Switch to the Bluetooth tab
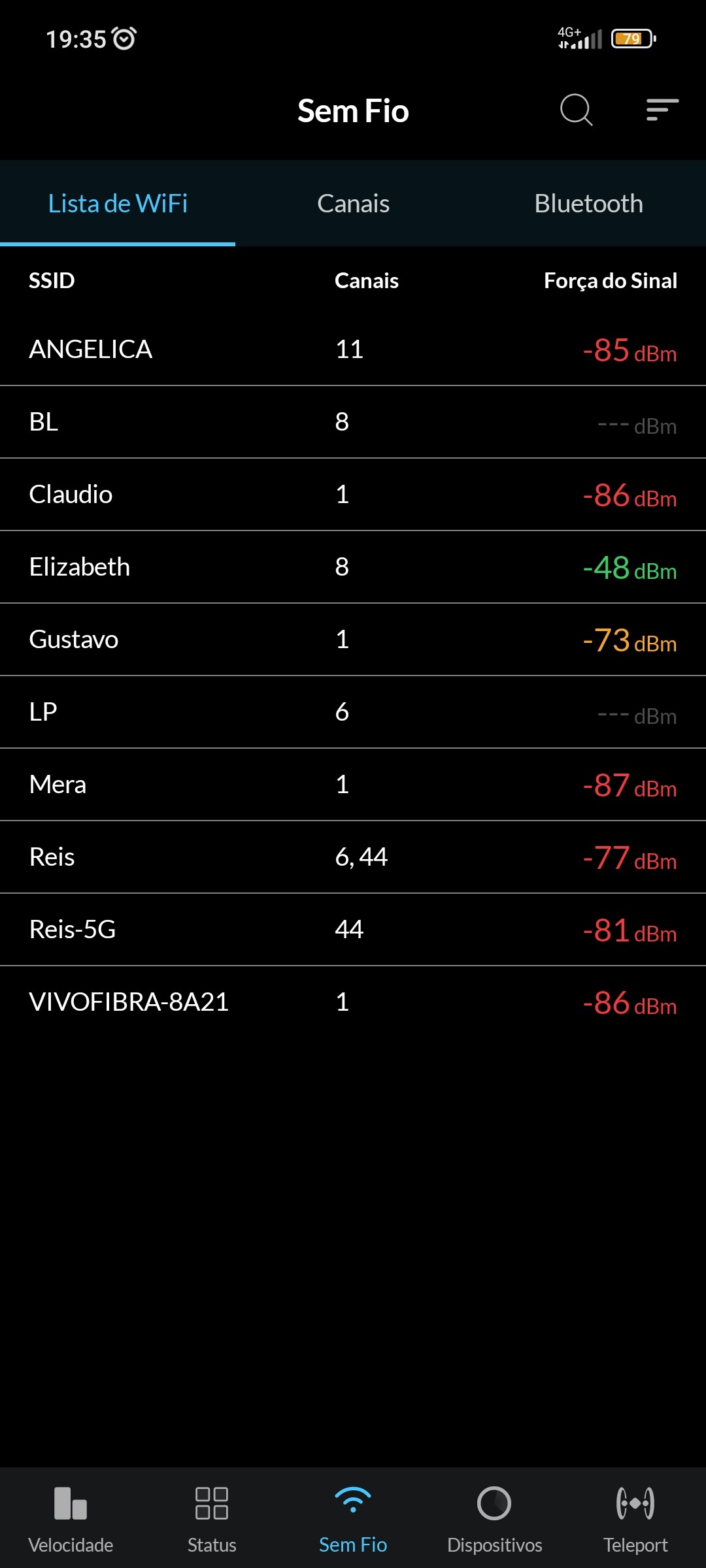This screenshot has width=706, height=1568. 588,204
